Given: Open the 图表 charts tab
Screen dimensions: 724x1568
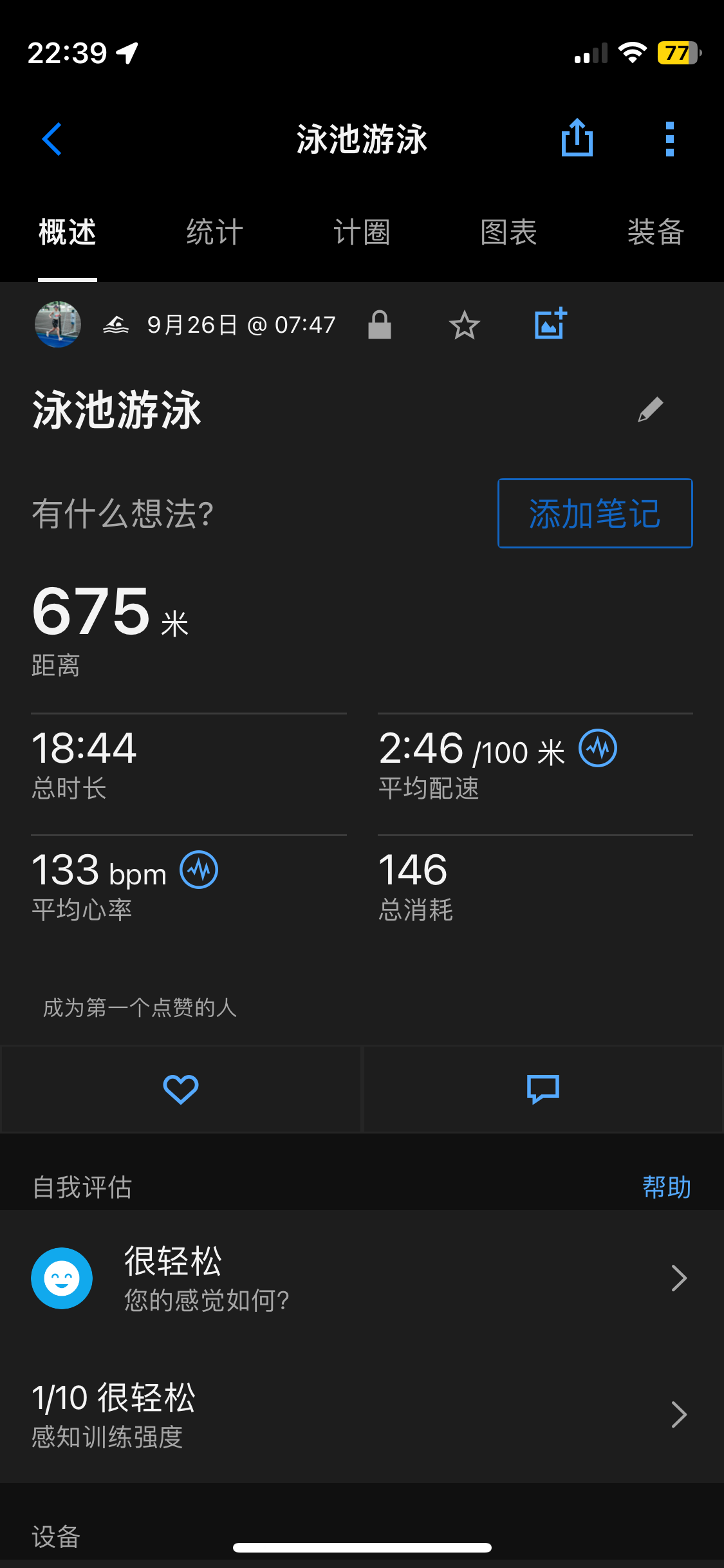Looking at the screenshot, I should tap(508, 233).
